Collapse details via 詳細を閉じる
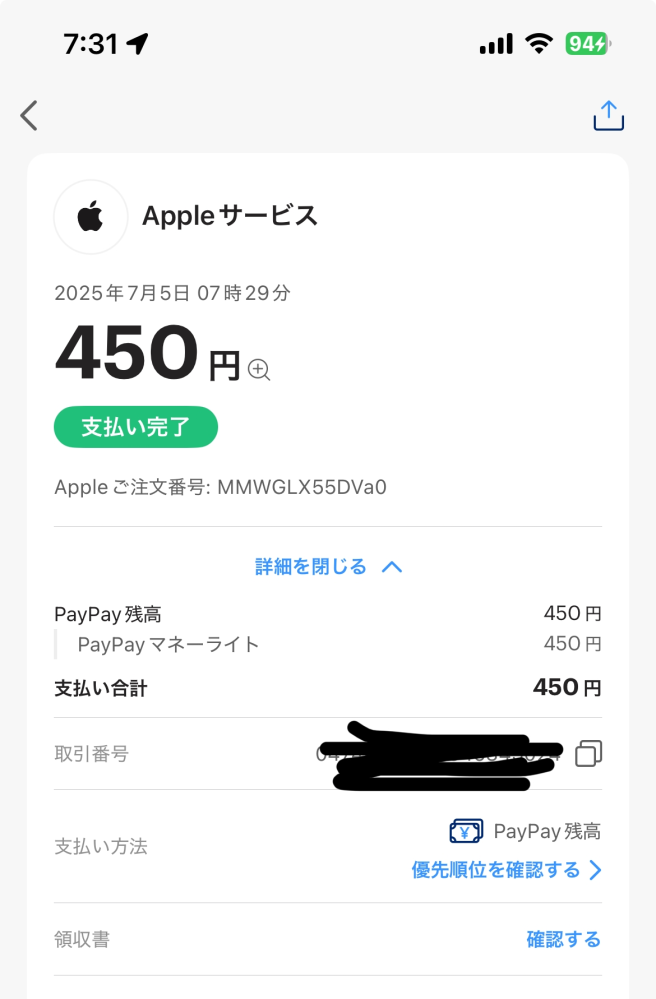Viewport: 656px width, 999px height. point(328,567)
